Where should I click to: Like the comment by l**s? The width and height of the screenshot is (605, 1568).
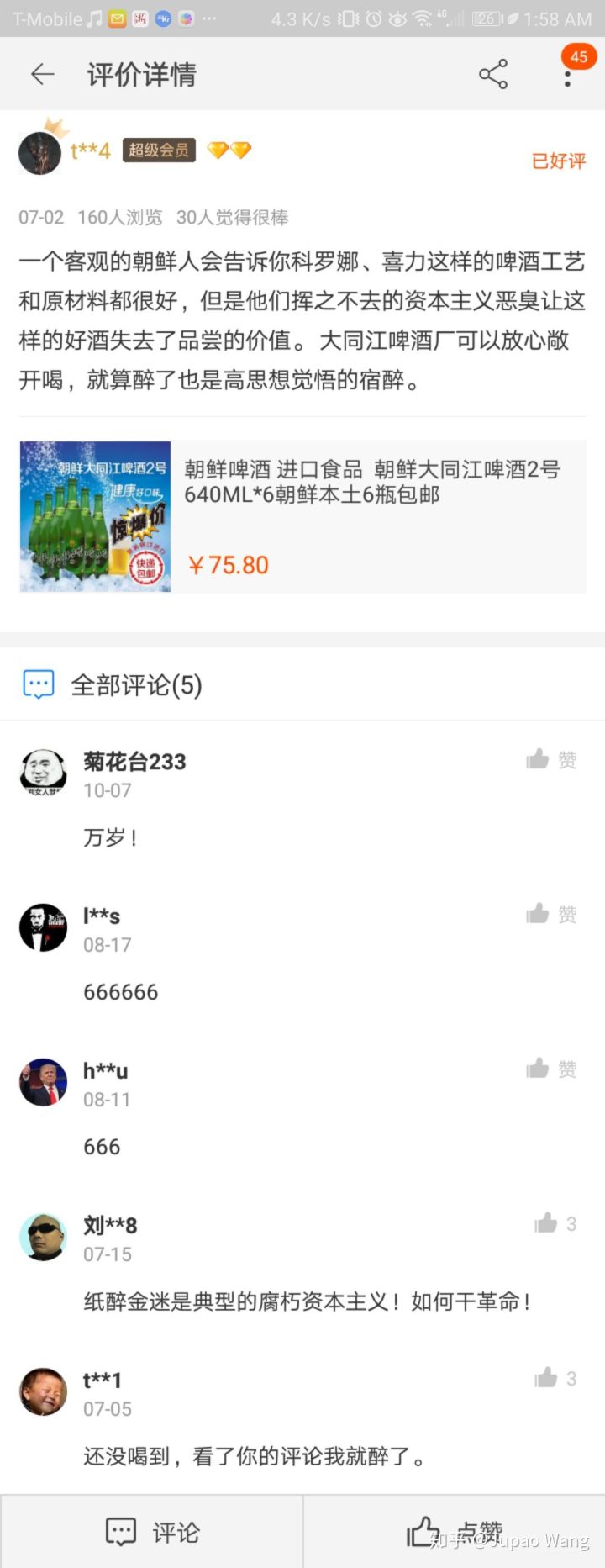click(550, 915)
